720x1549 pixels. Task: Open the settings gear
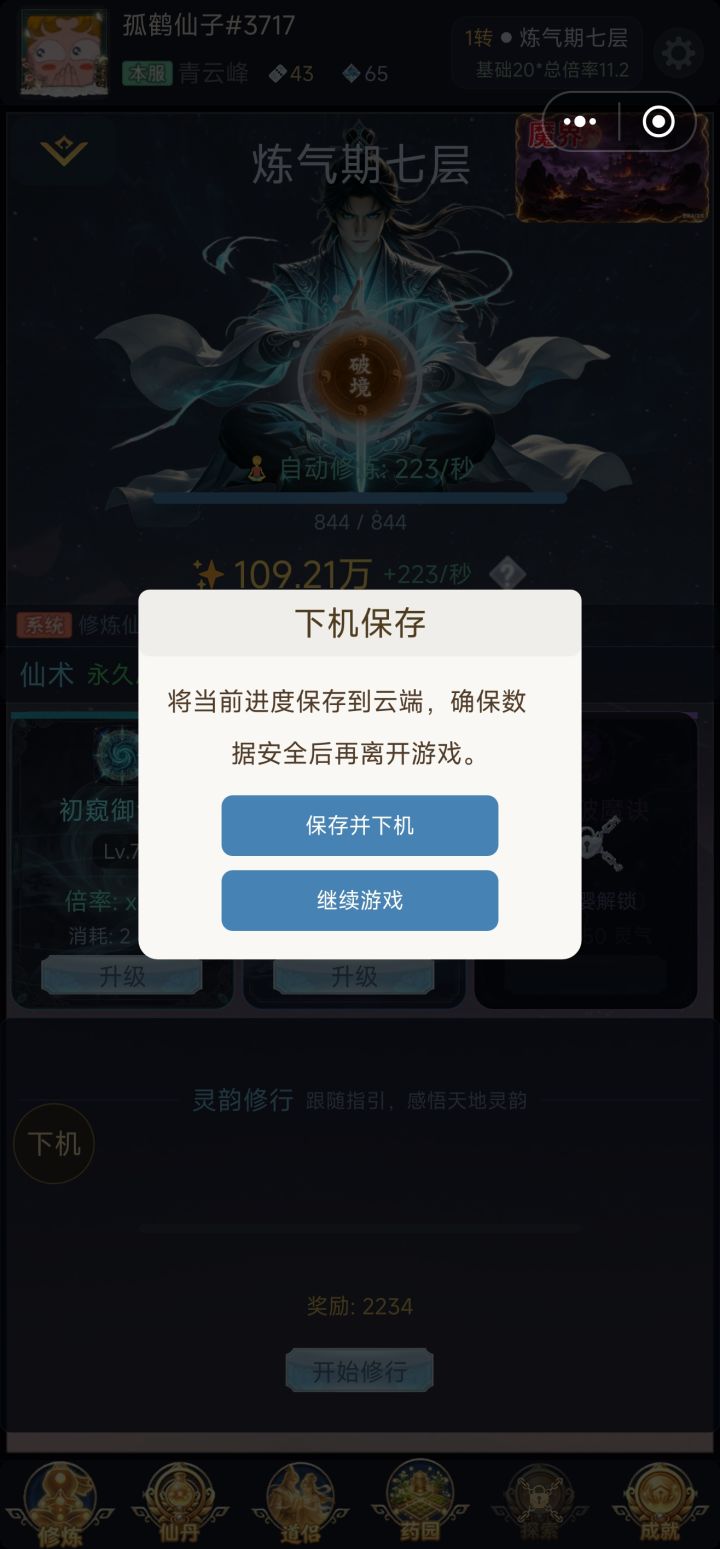(679, 53)
